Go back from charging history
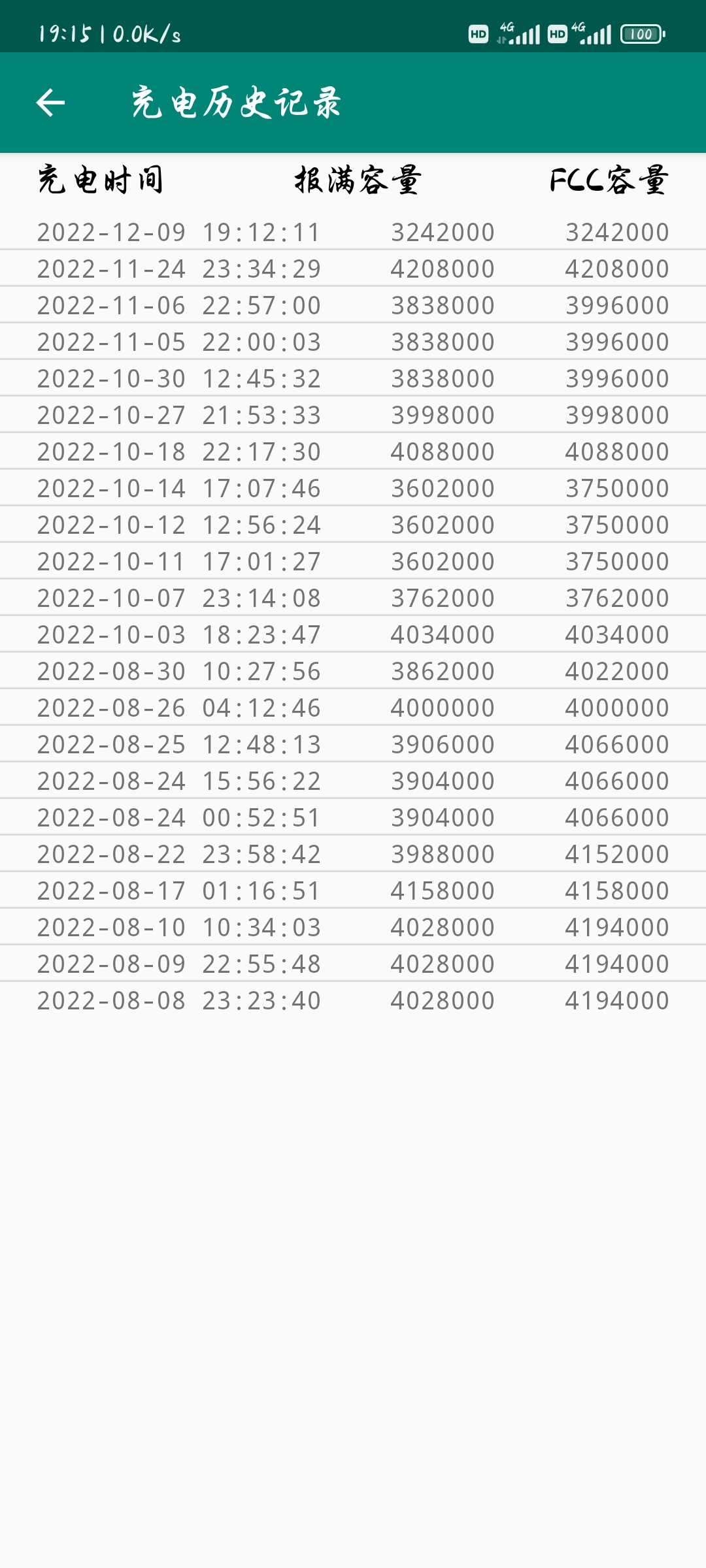The image size is (706, 1568). 50,103
